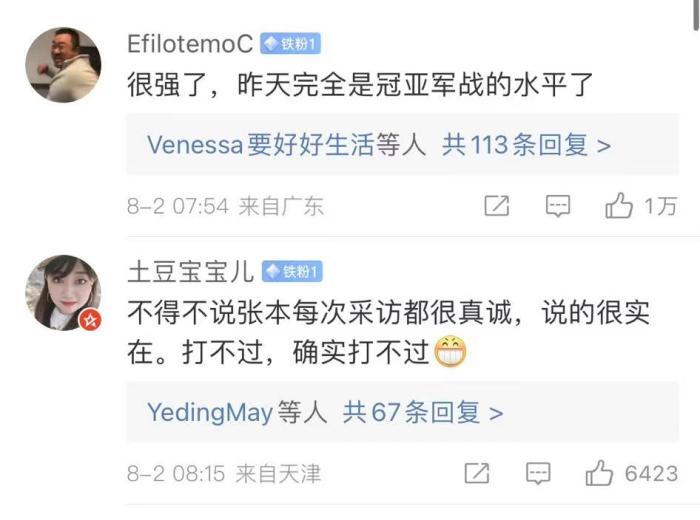700x520 pixels.
Task: Reply to EfilotemoC's comment
Action: click(558, 207)
